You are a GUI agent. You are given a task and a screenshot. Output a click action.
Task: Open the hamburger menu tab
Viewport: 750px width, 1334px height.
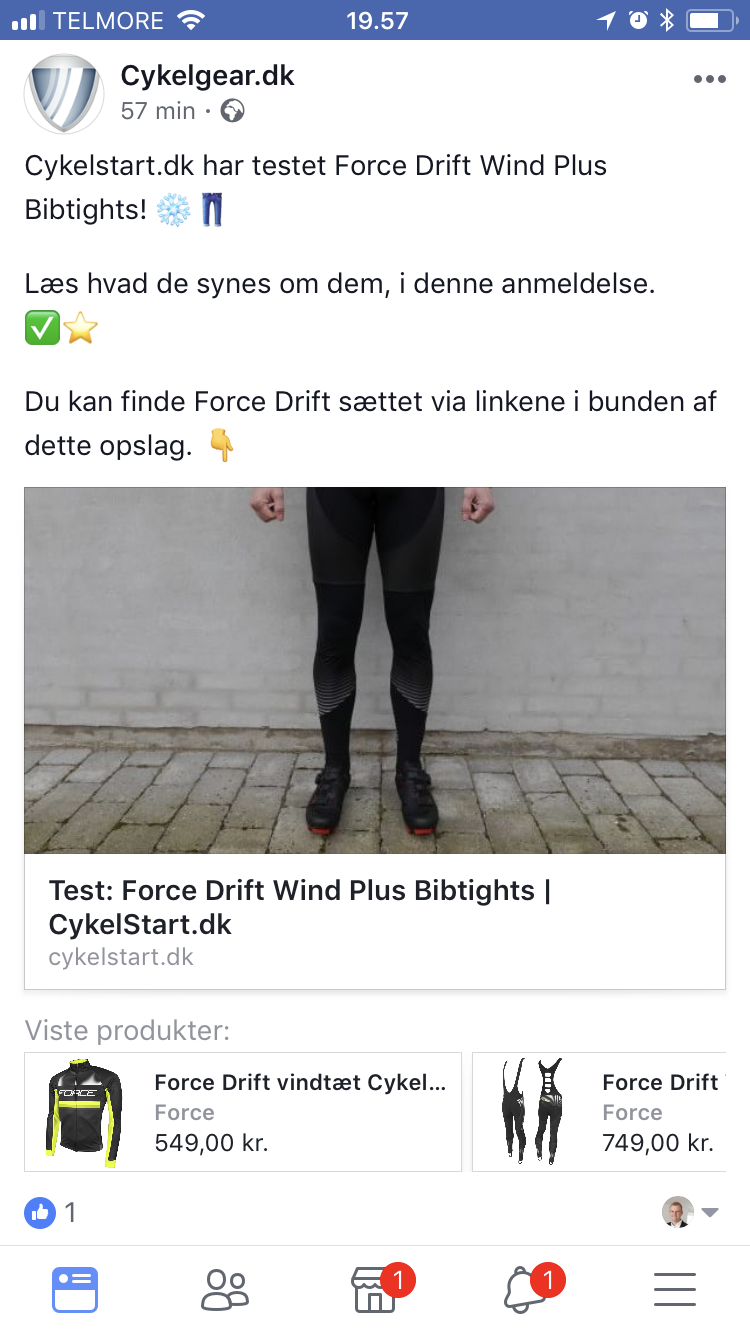(675, 1289)
